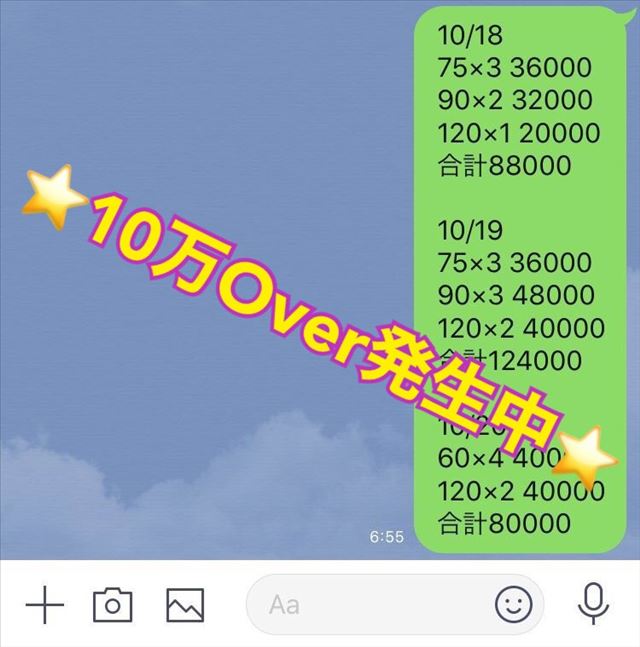Open the photo gallery picker

click(185, 604)
